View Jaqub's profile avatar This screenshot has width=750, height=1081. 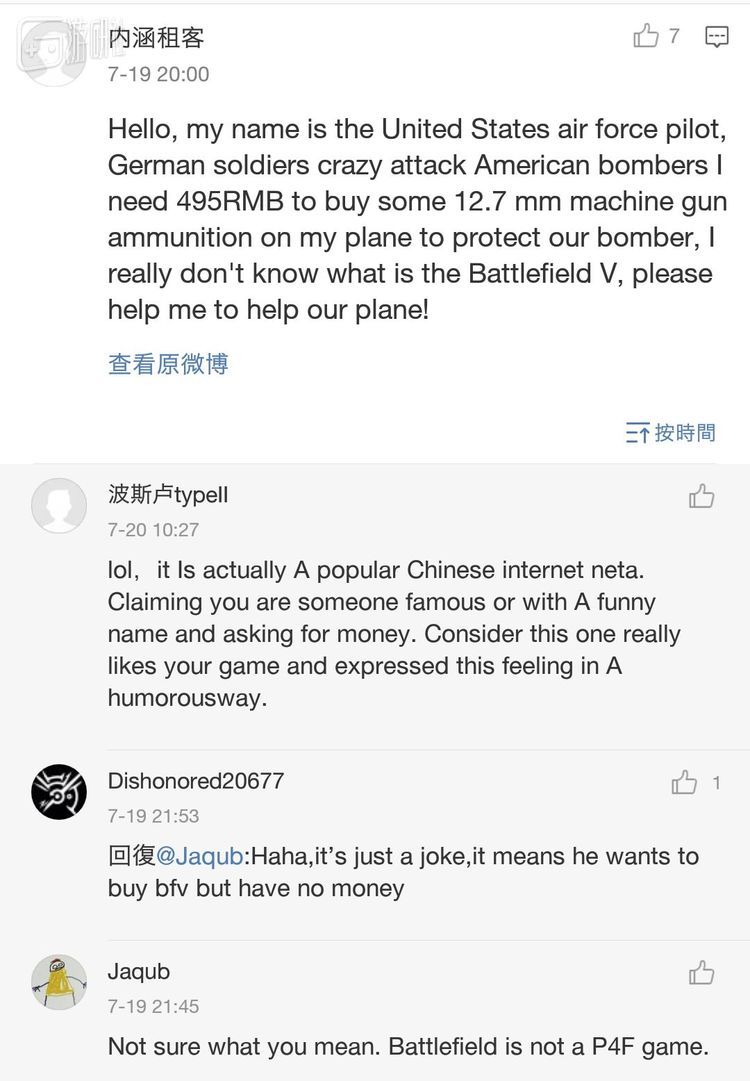coord(59,982)
